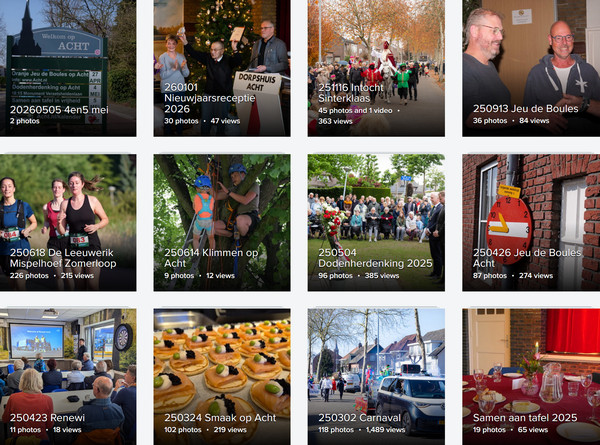View the Smaak op Acht album

(x=222, y=375)
